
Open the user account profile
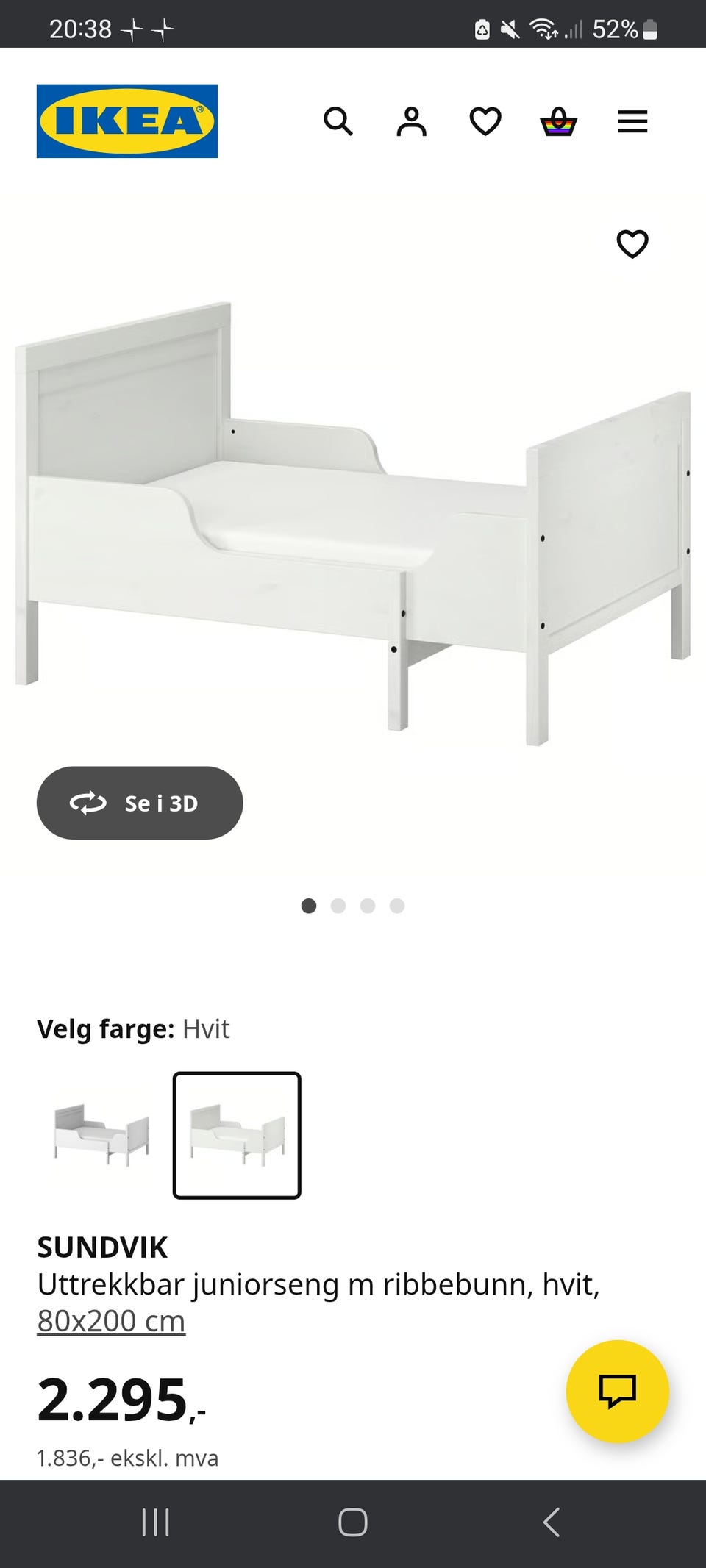pos(412,121)
